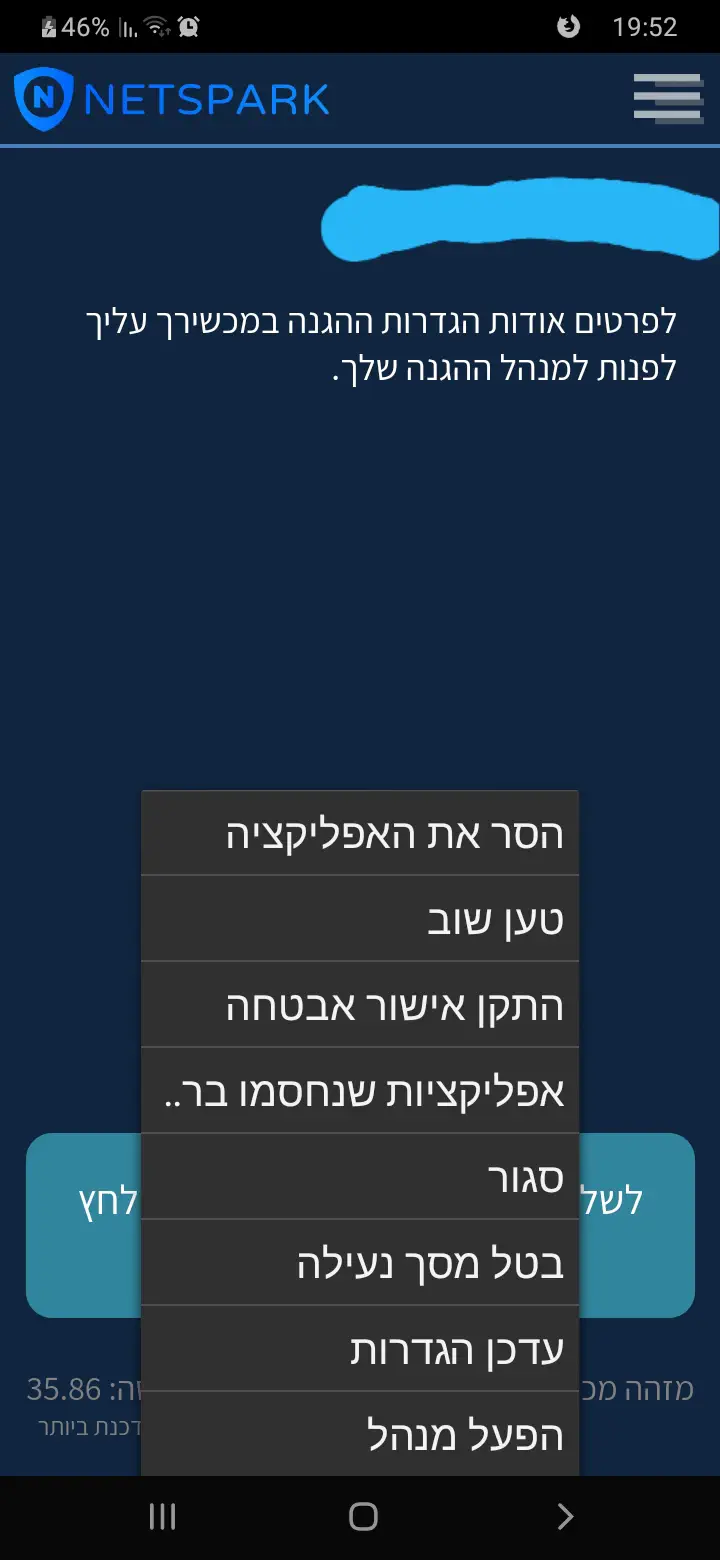The image size is (720, 1560).
Task: Select 'התקן אישור אבטחה' option
Action: click(x=360, y=1006)
